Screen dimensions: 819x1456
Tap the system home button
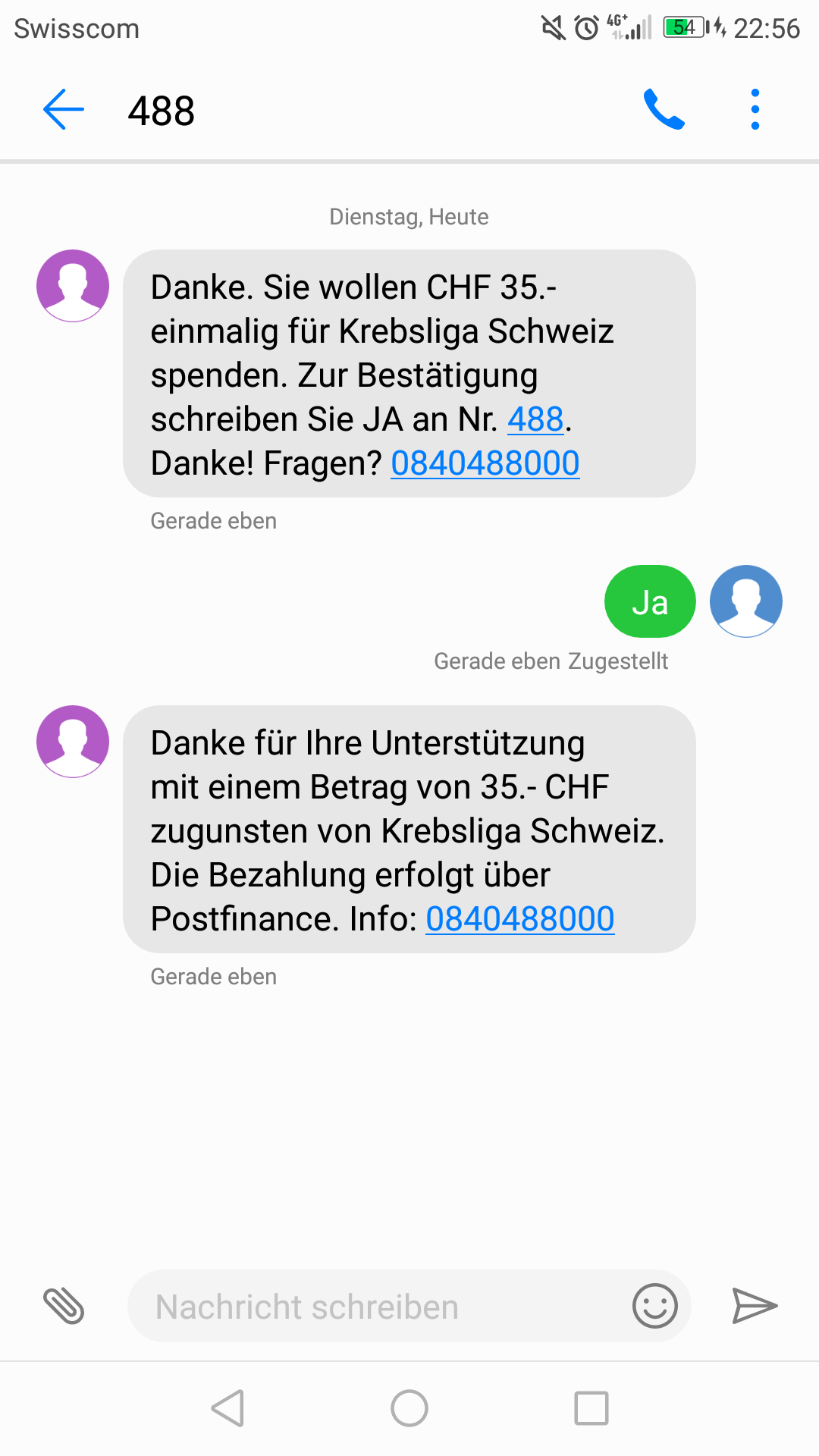tap(409, 1408)
